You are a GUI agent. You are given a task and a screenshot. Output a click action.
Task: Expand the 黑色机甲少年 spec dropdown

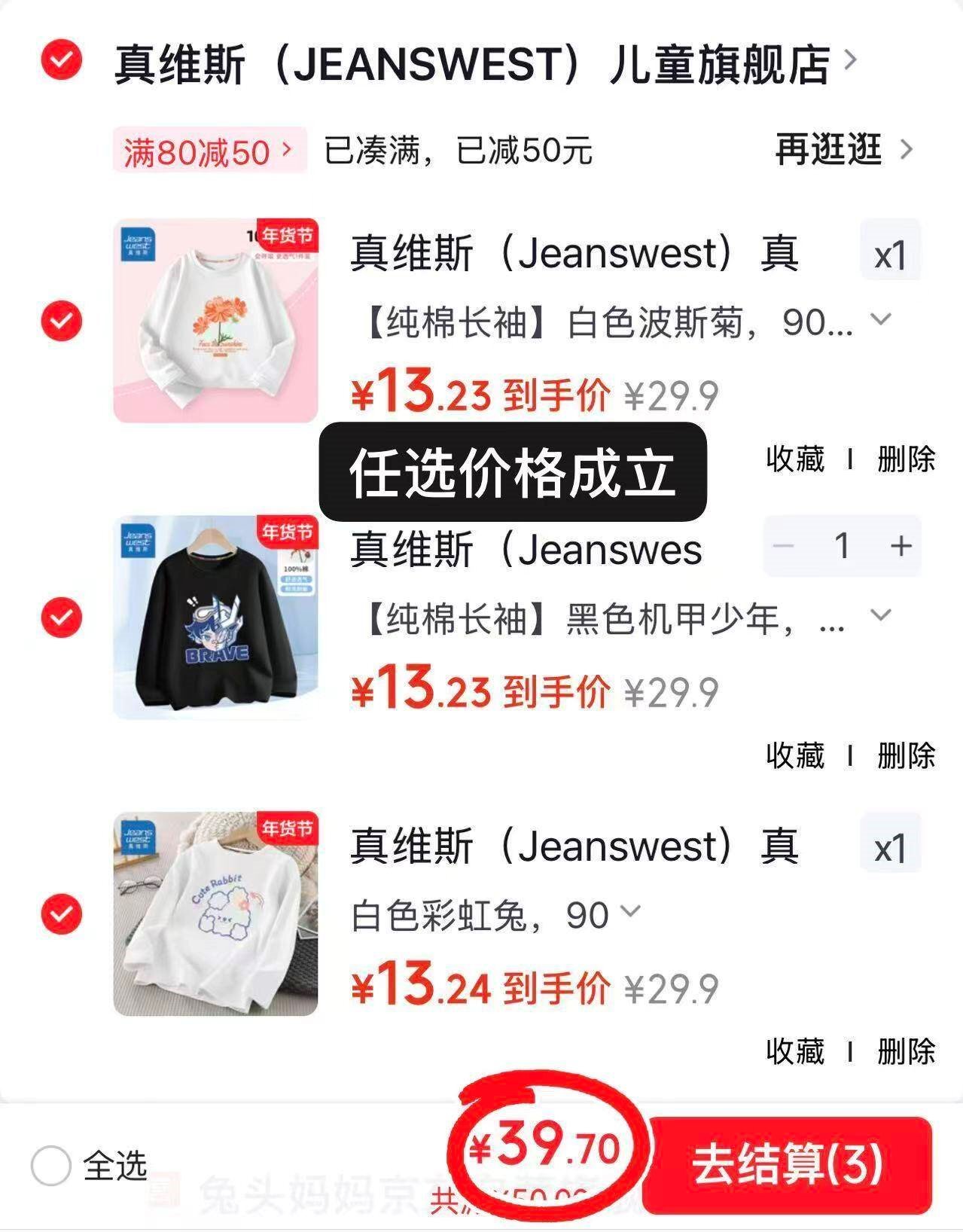880,616
